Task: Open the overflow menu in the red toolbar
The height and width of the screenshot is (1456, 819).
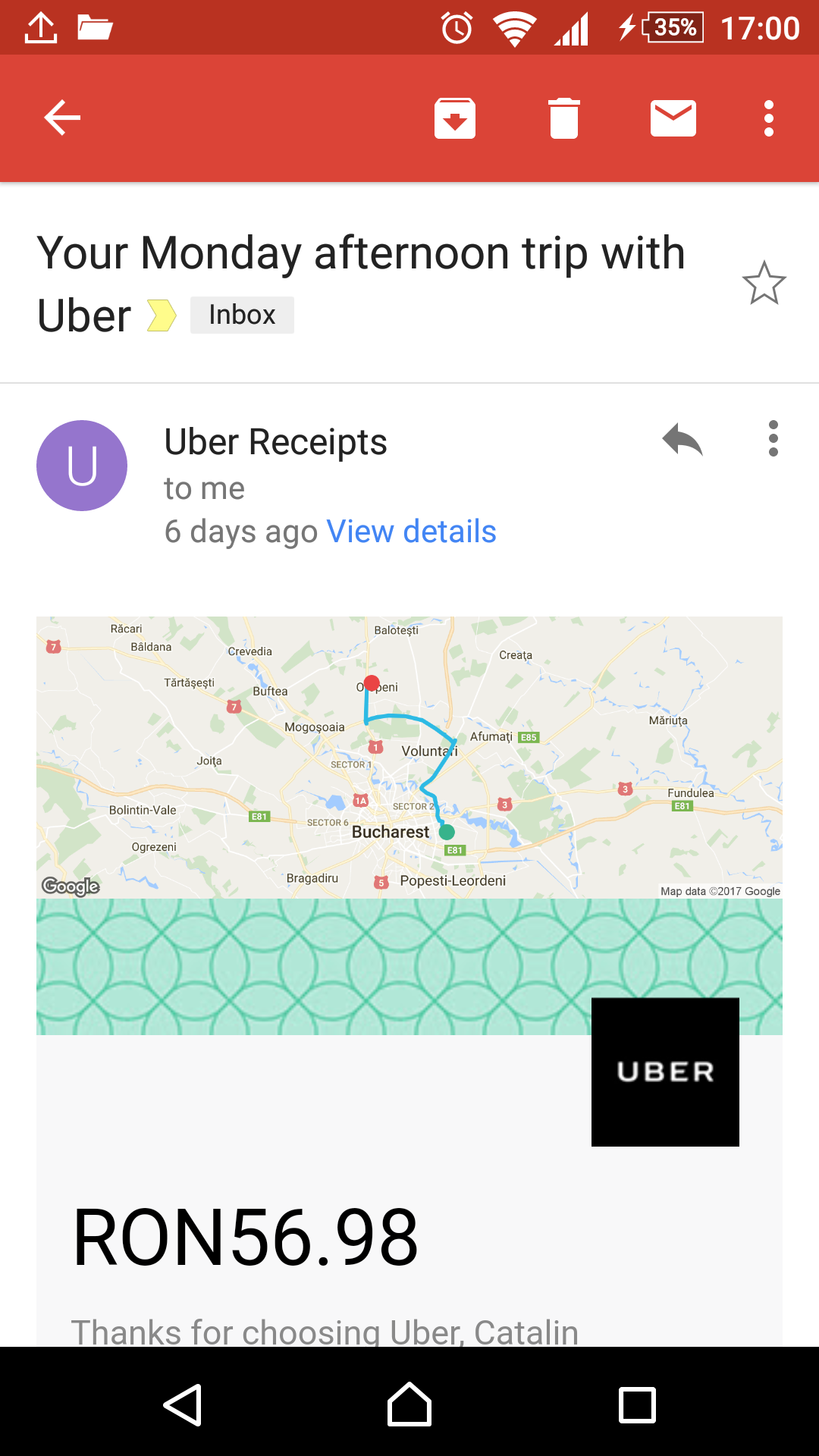Action: (769, 118)
